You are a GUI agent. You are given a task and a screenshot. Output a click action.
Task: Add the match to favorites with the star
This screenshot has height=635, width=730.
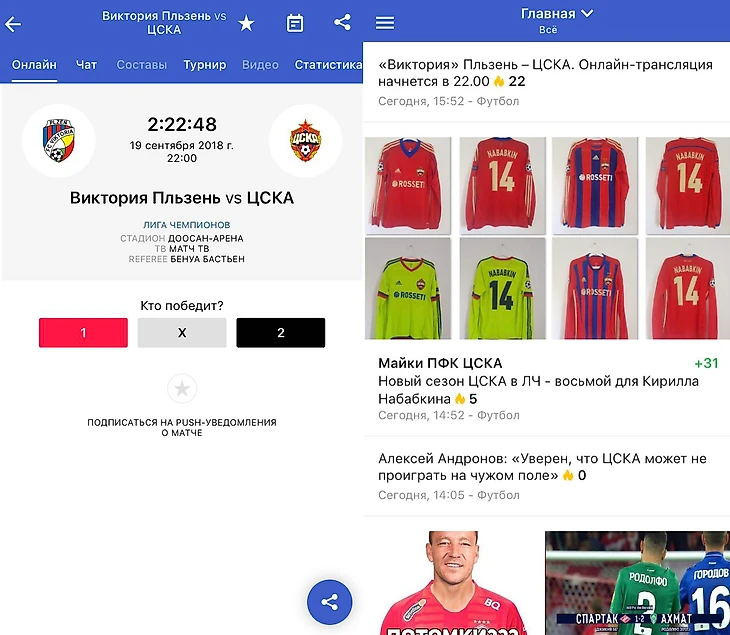246,24
